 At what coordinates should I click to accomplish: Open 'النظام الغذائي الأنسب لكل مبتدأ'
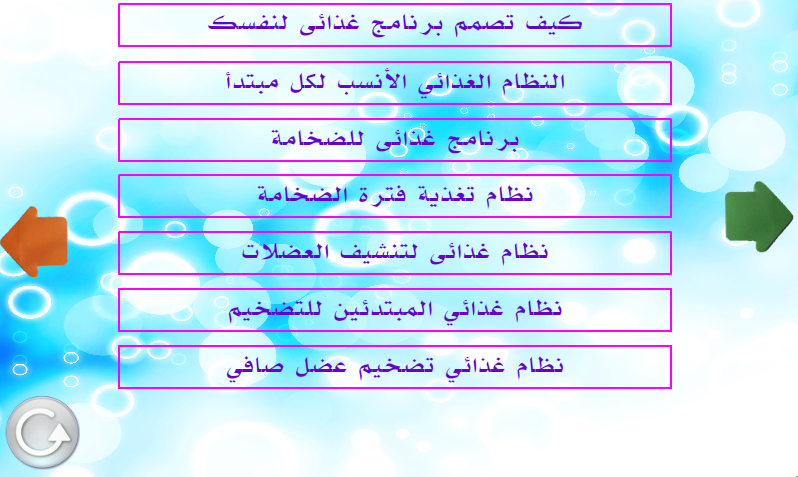pos(395,83)
